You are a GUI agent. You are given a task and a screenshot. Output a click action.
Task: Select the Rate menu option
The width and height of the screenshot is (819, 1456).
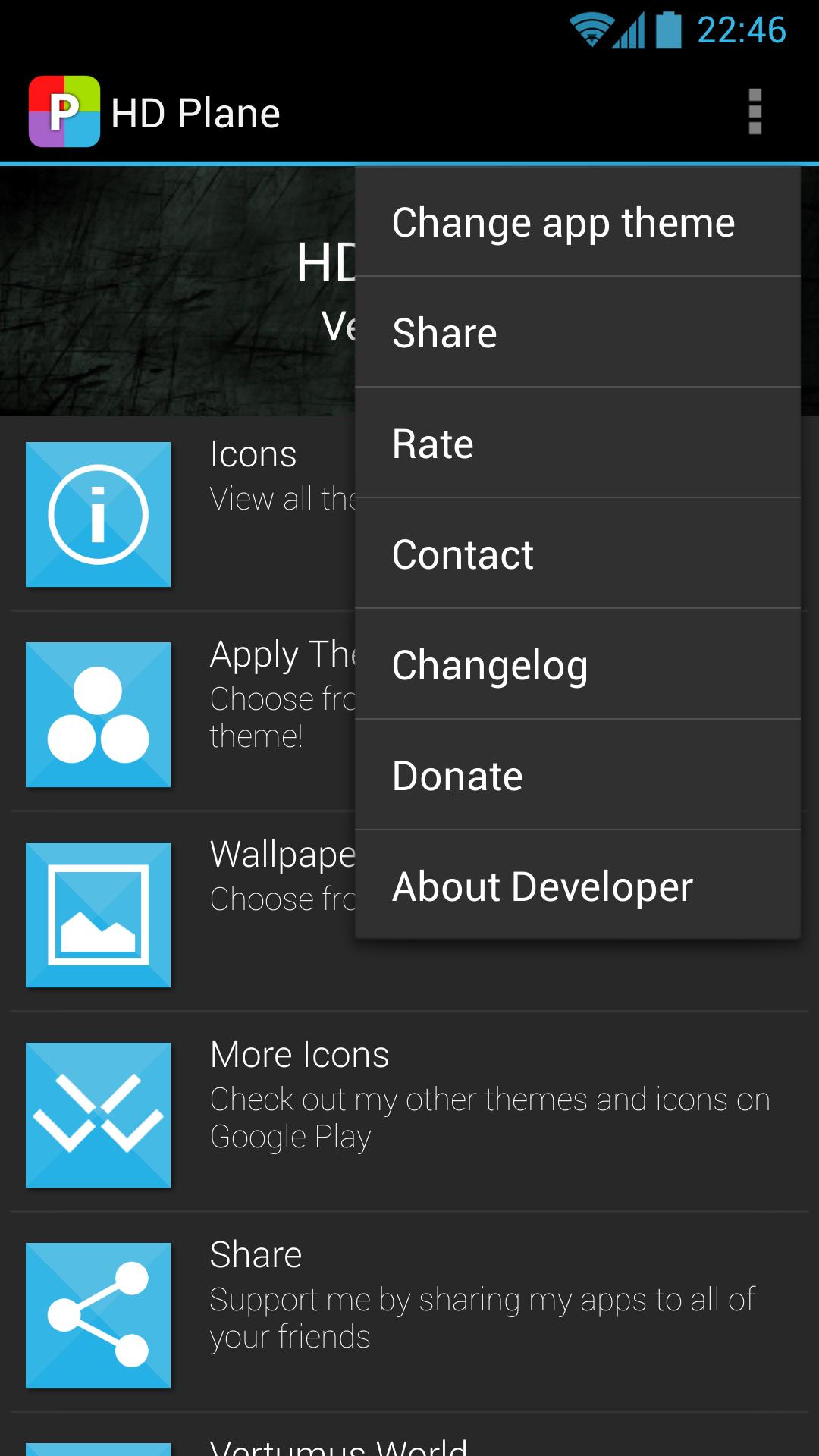576,444
